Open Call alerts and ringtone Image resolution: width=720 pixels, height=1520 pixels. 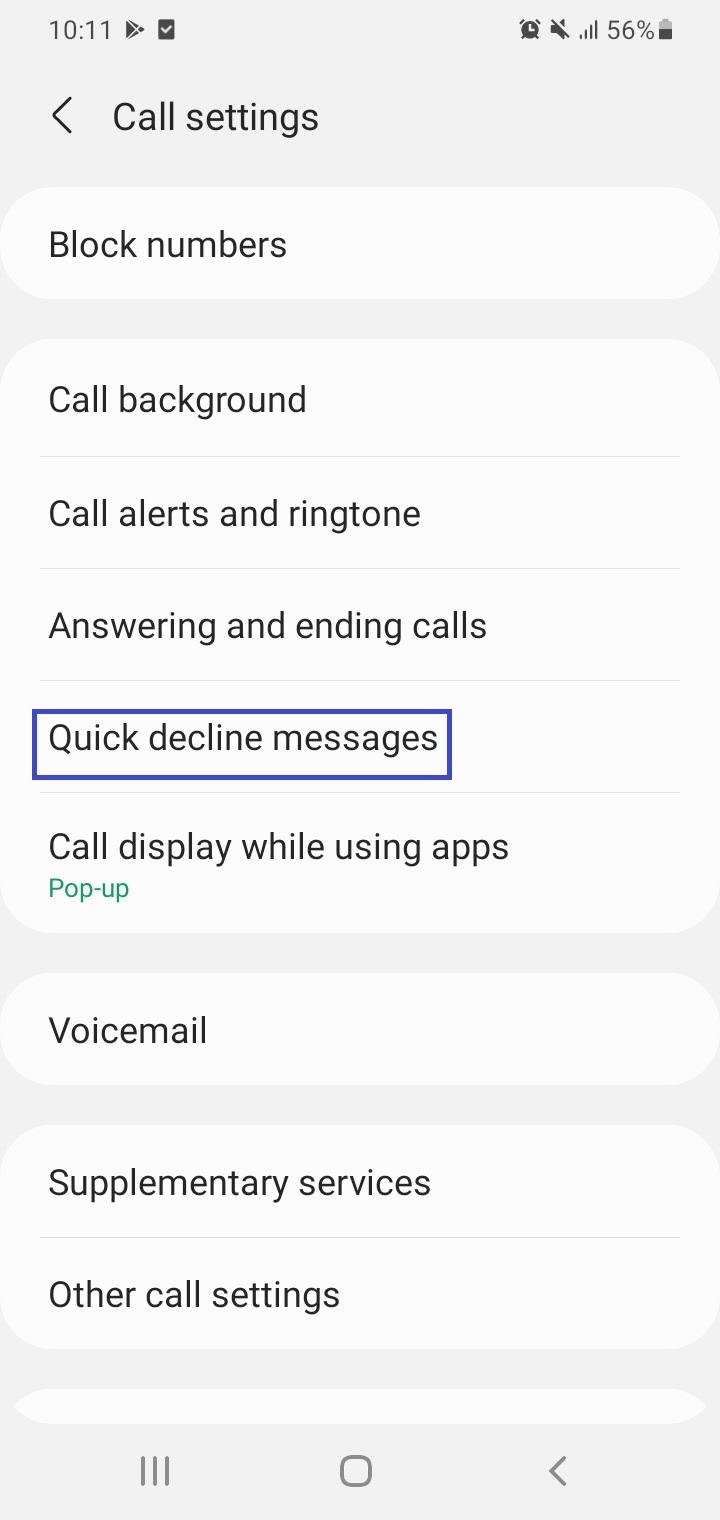pos(360,513)
